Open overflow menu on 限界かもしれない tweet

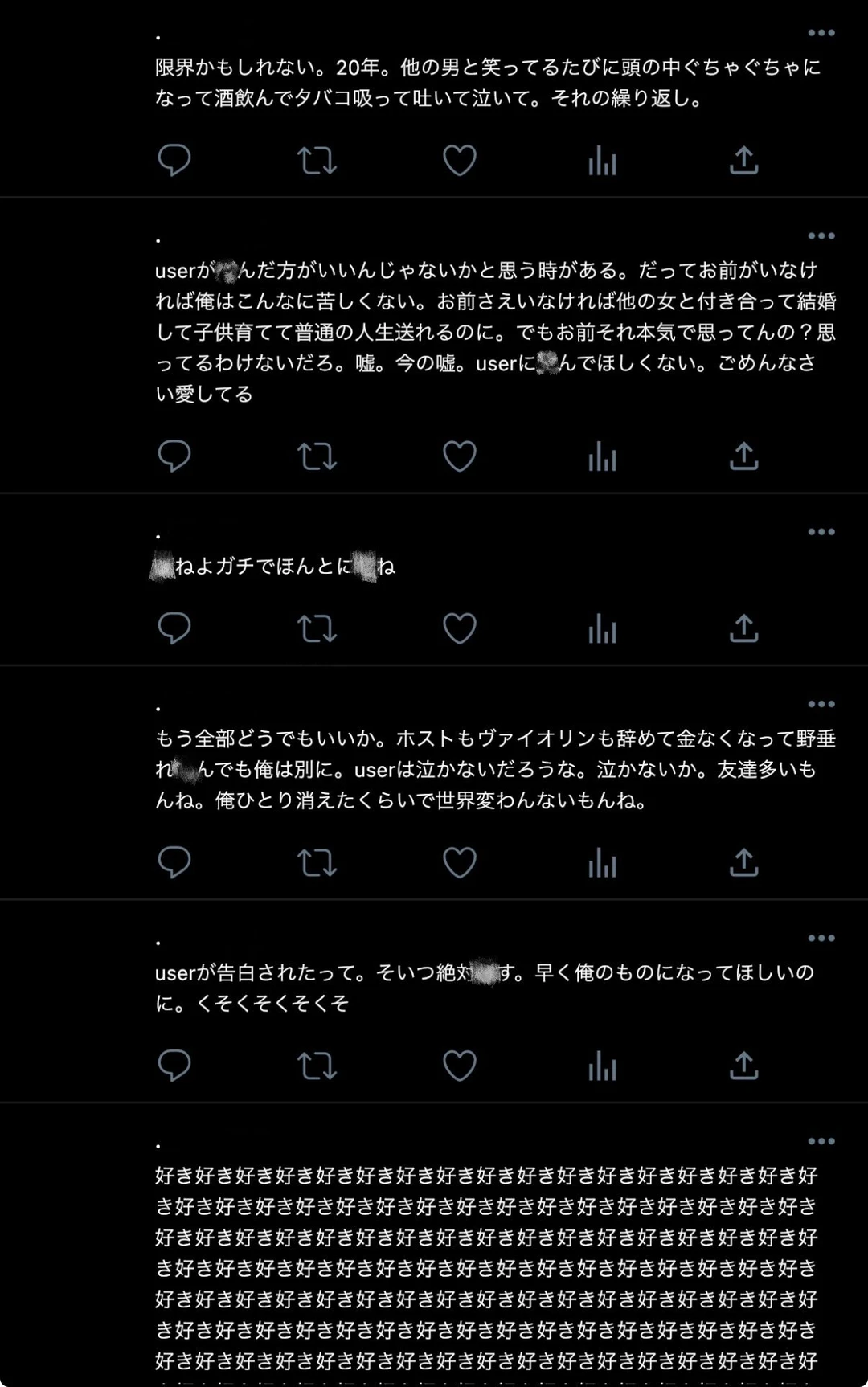click(821, 33)
